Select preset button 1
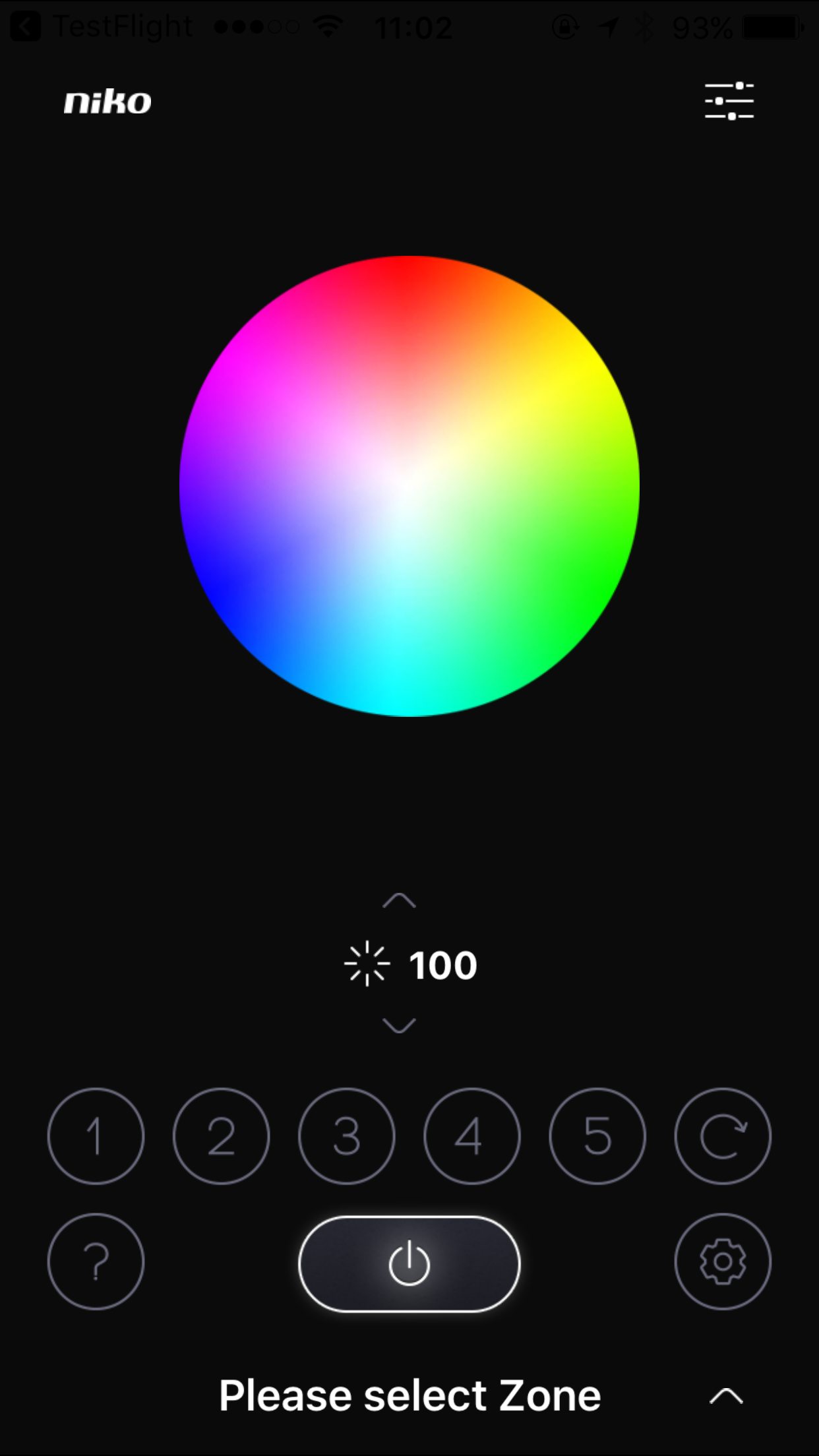 [x=96, y=1136]
